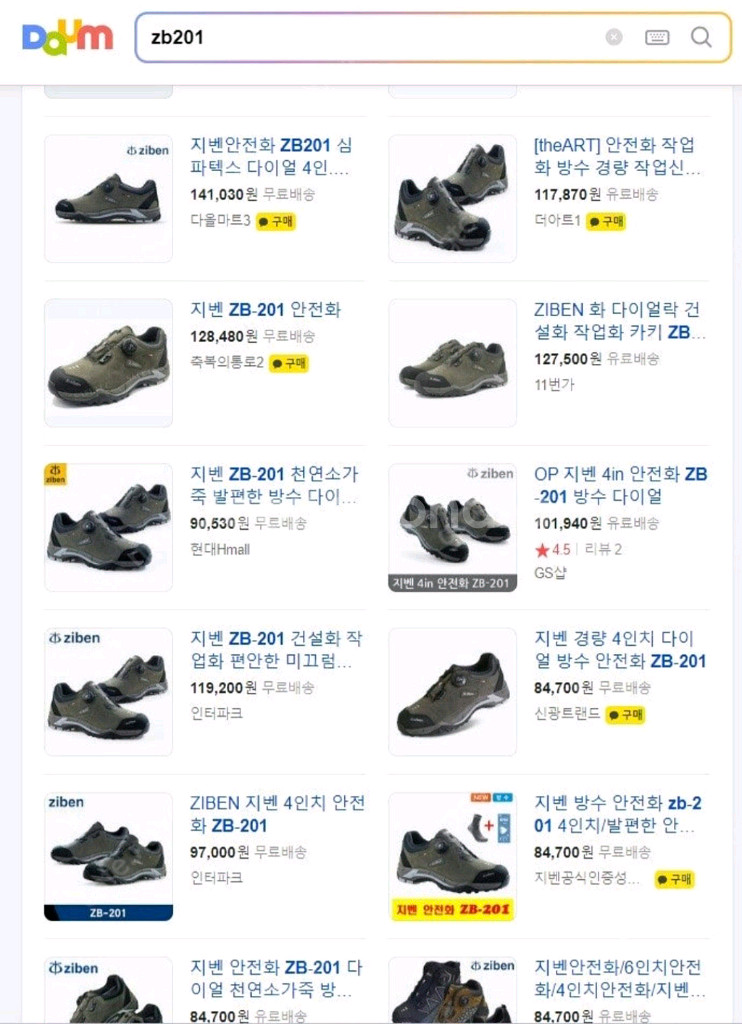The height and width of the screenshot is (1024, 742).
Task: Open ZIBEN 화 다이얼락 건설화 작업화 listing
Action: pyautogui.click(x=617, y=321)
